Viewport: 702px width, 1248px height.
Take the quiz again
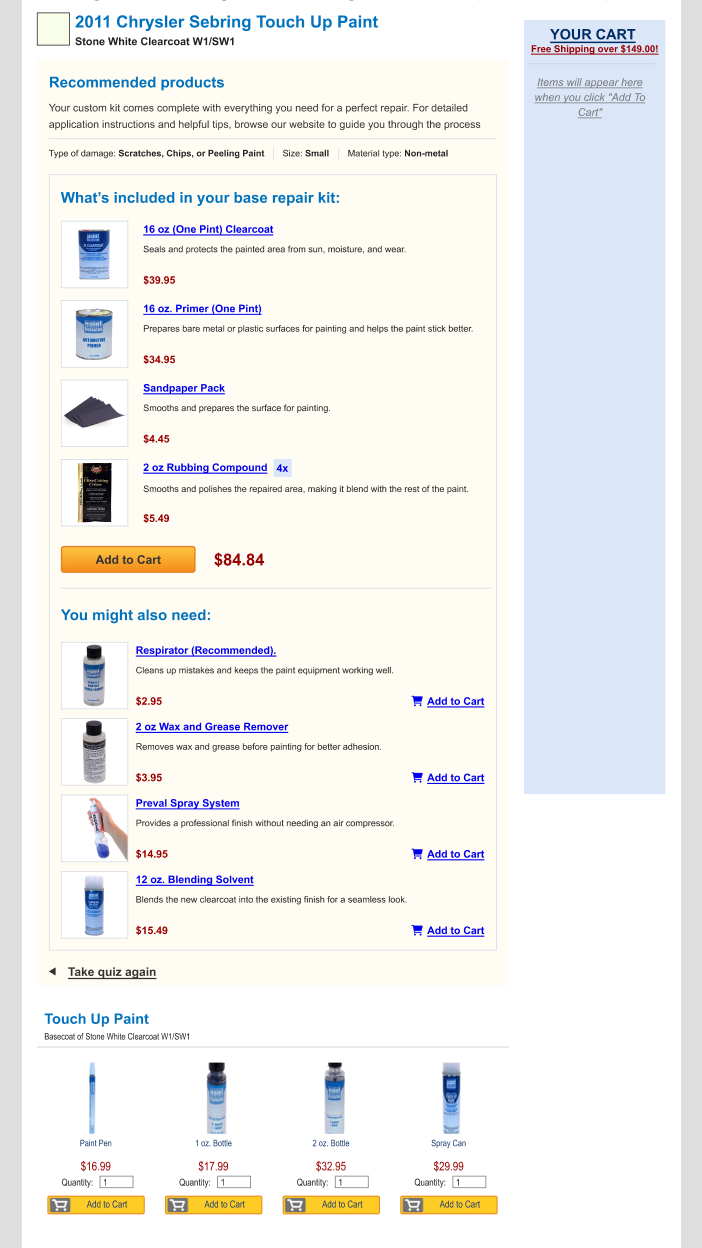tap(112, 972)
